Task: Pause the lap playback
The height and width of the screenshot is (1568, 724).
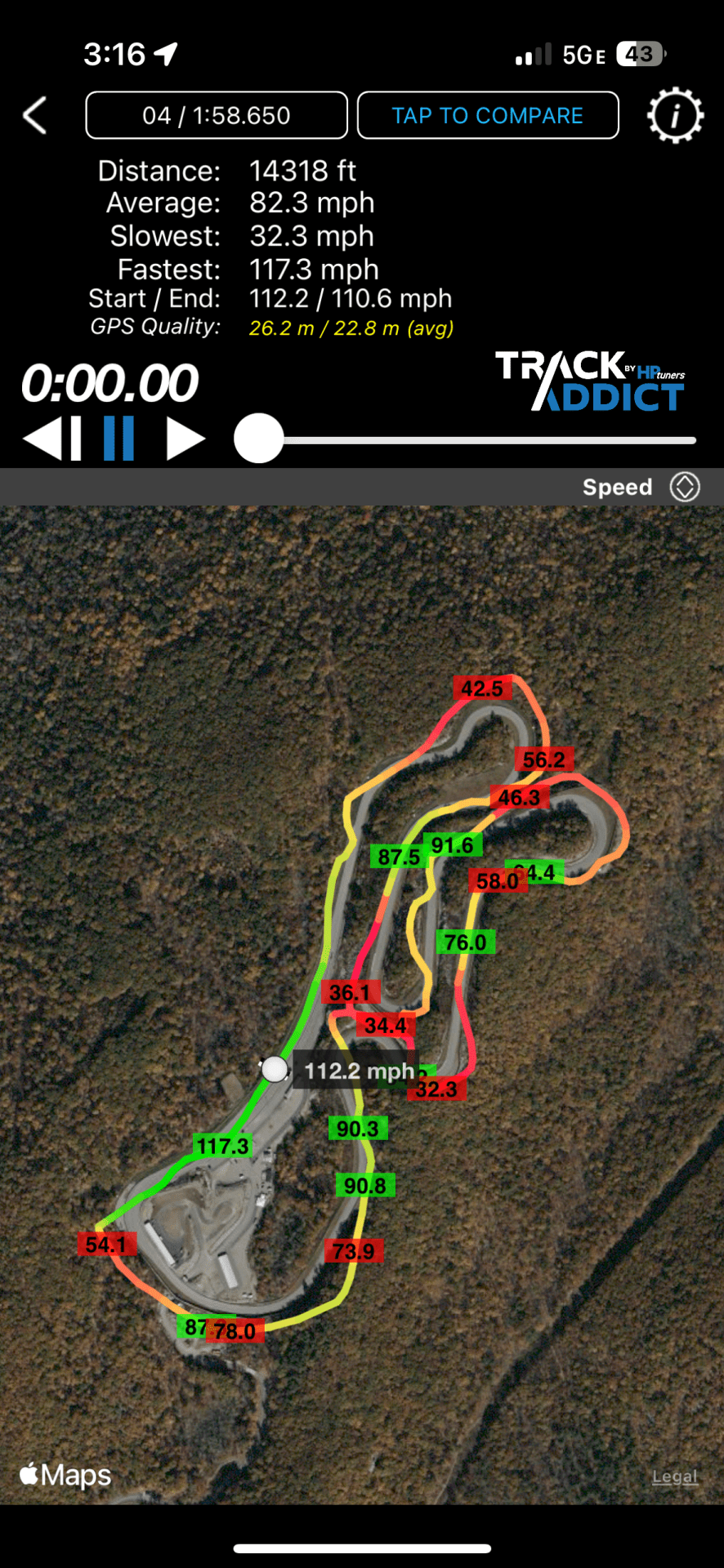Action: pos(118,439)
